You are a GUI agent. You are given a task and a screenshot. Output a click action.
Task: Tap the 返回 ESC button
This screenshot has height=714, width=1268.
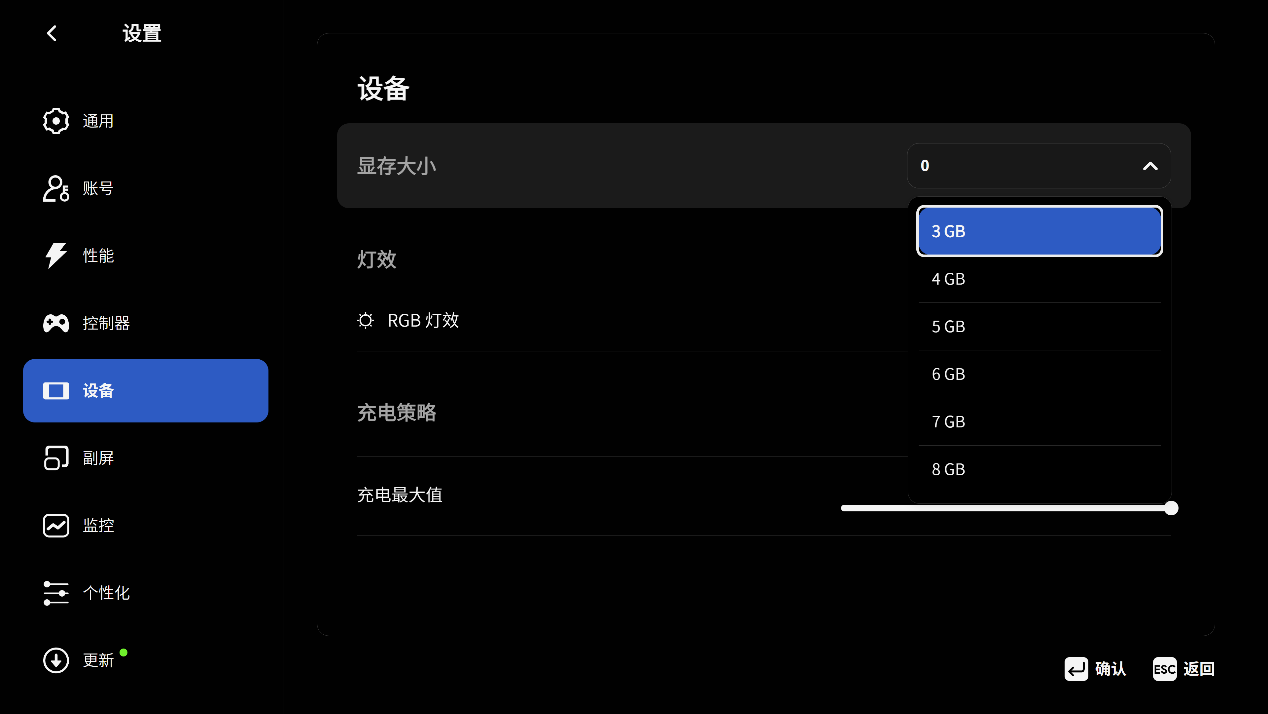(1184, 669)
